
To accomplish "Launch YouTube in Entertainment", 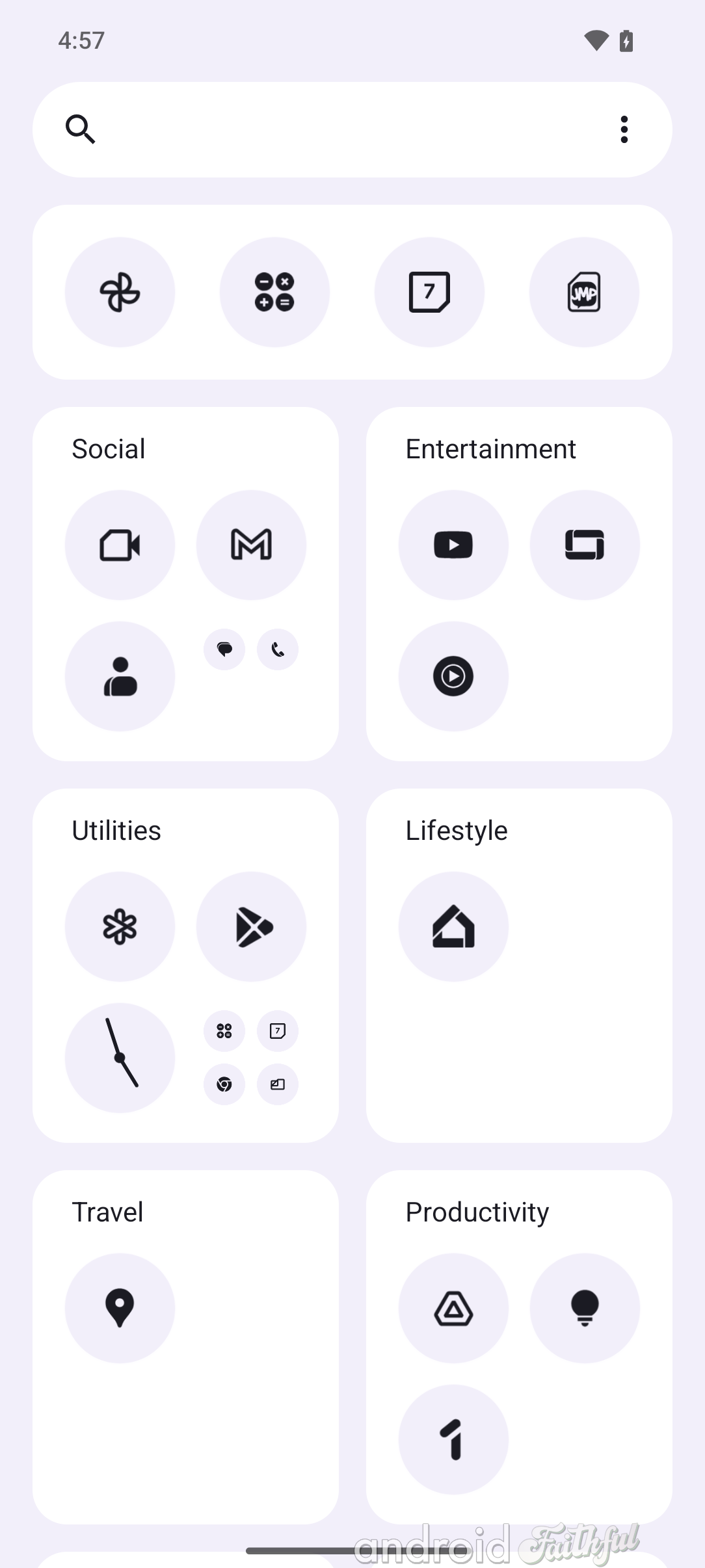I will 453,545.
